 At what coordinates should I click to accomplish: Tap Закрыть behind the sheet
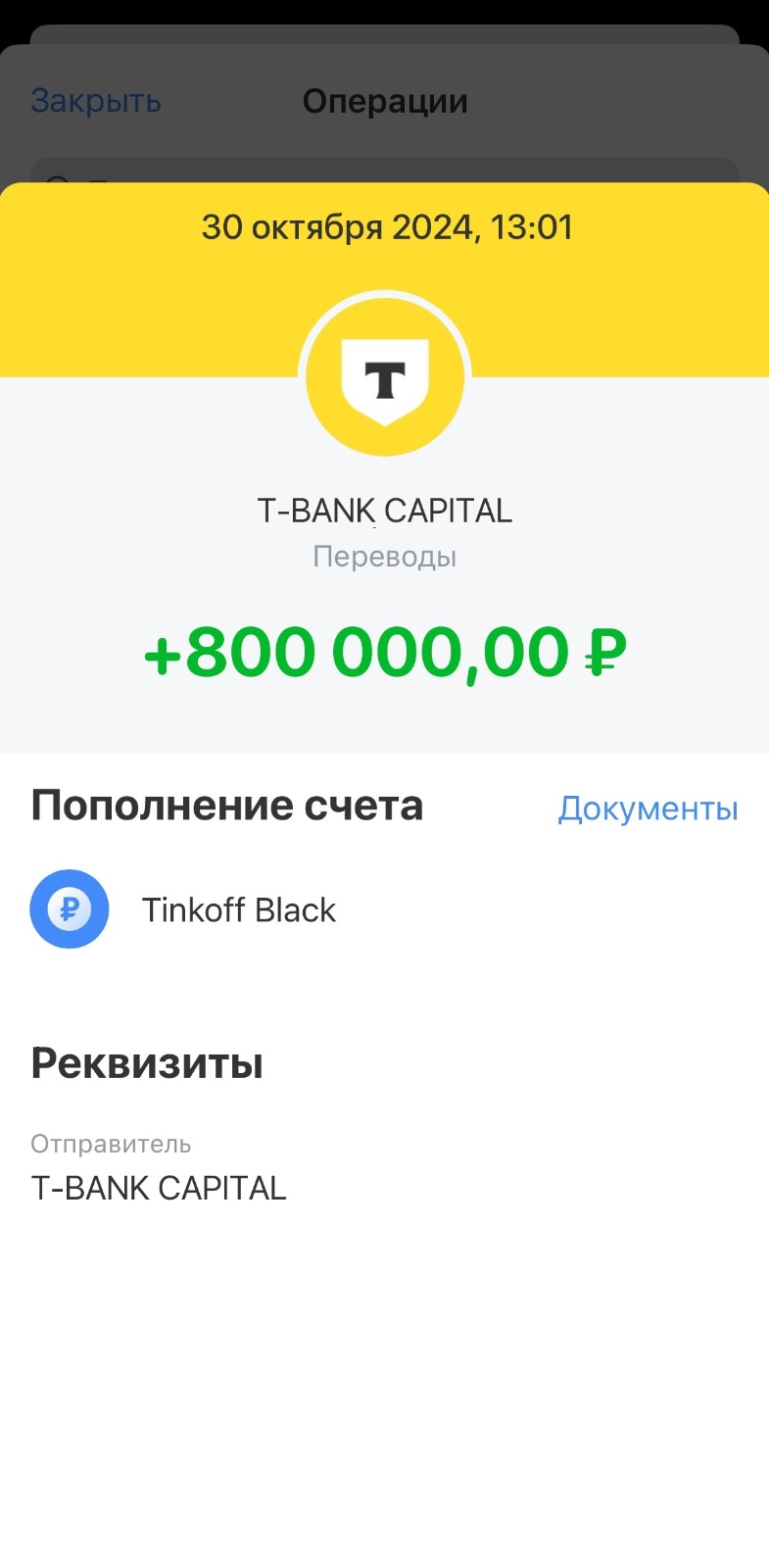(x=96, y=101)
